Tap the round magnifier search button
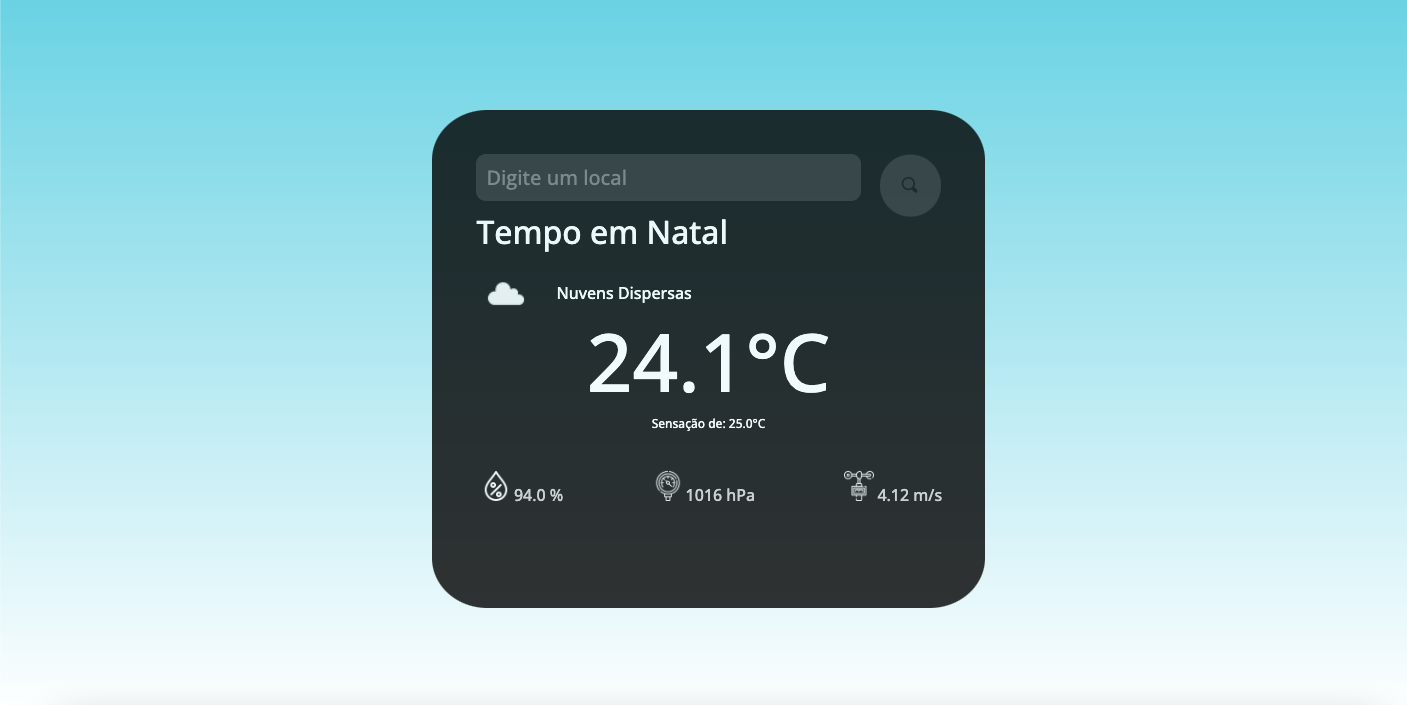1407x705 pixels. coord(910,185)
